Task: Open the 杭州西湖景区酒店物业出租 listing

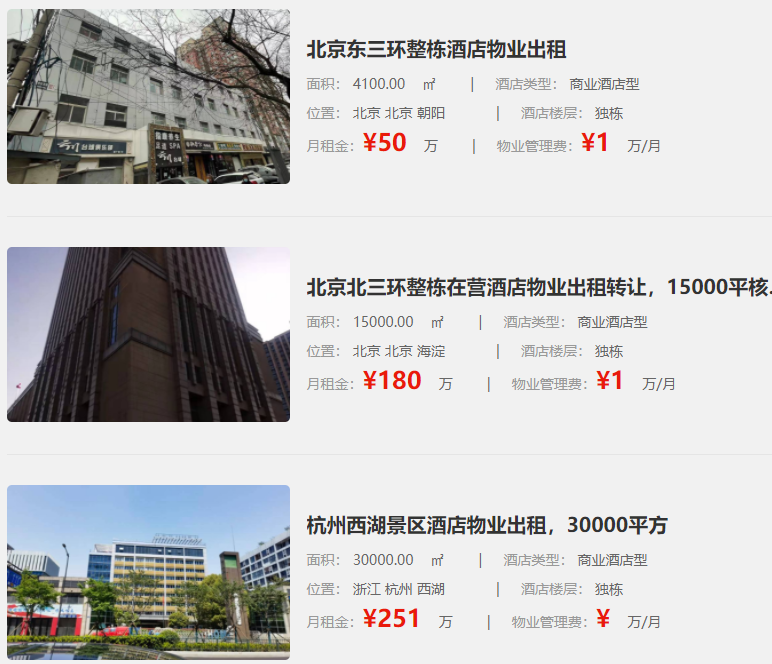Action: pos(486,525)
